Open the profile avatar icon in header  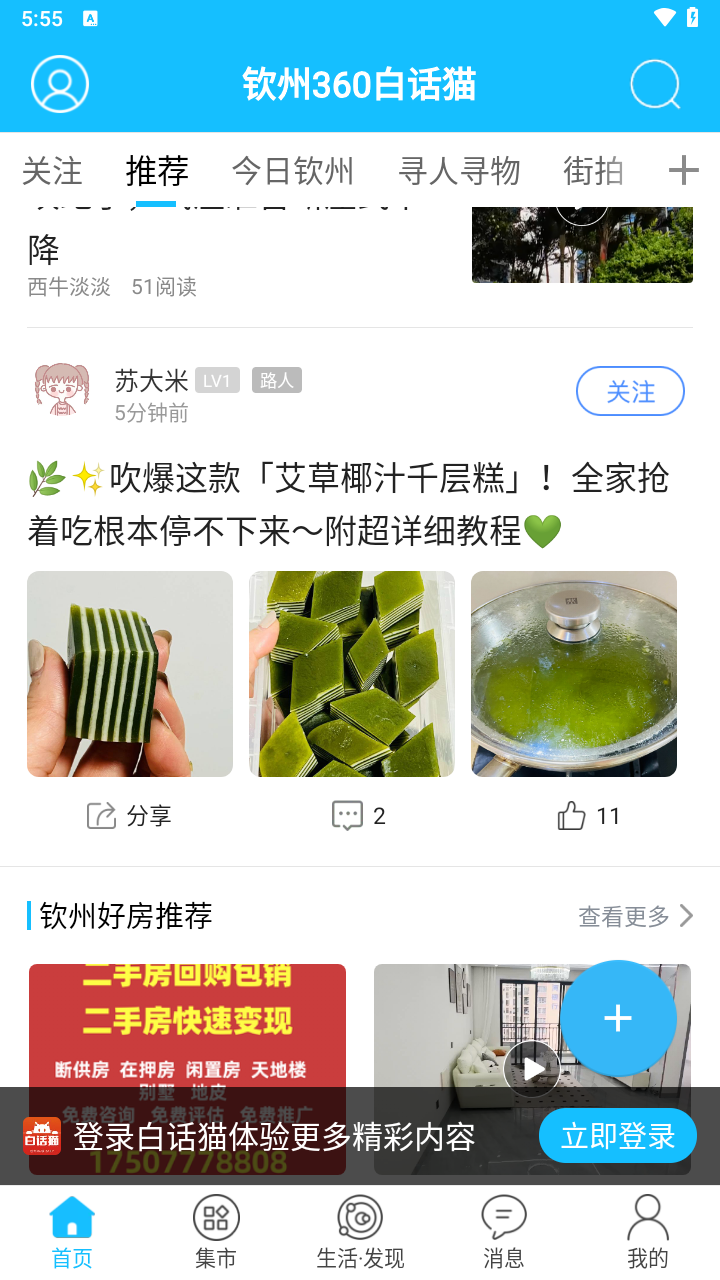pyautogui.click(x=60, y=84)
